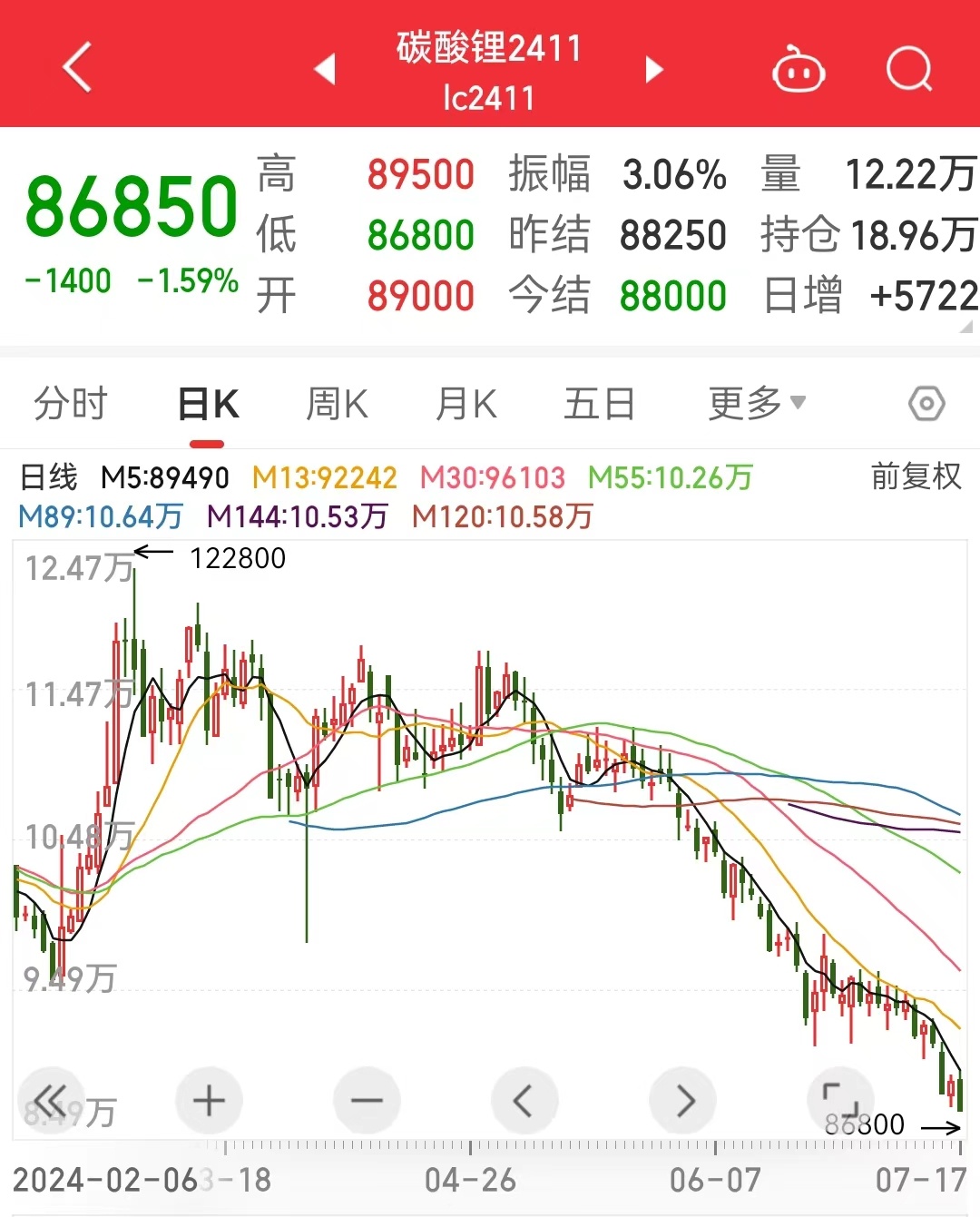Switch to the 五日 chart tab

tap(599, 404)
